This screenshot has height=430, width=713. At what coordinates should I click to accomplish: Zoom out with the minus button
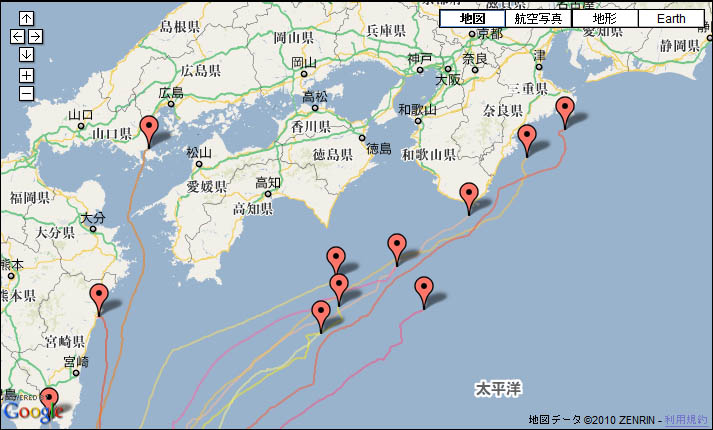(x=26, y=93)
